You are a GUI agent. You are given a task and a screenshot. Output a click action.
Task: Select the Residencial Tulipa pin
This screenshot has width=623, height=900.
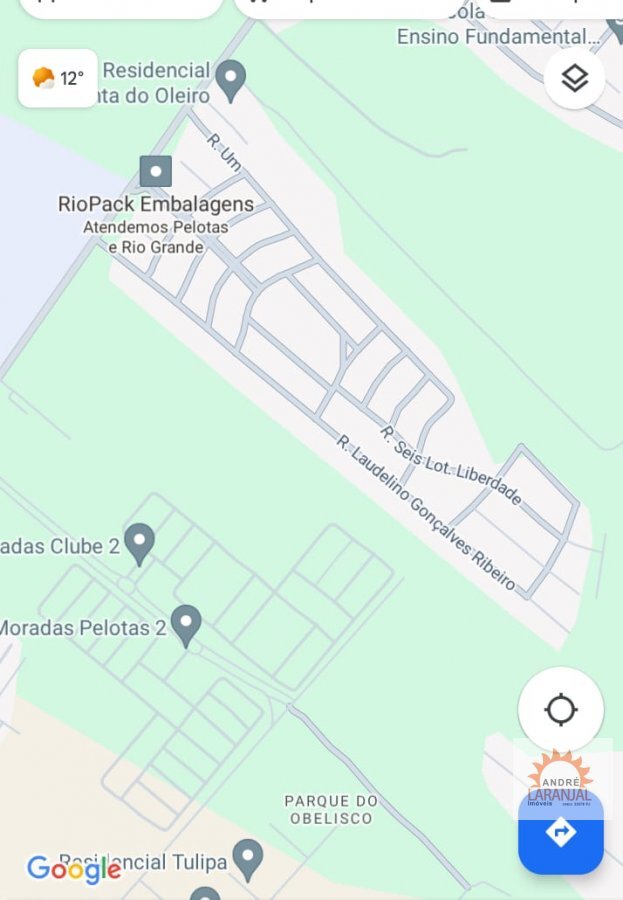pyautogui.click(x=247, y=858)
